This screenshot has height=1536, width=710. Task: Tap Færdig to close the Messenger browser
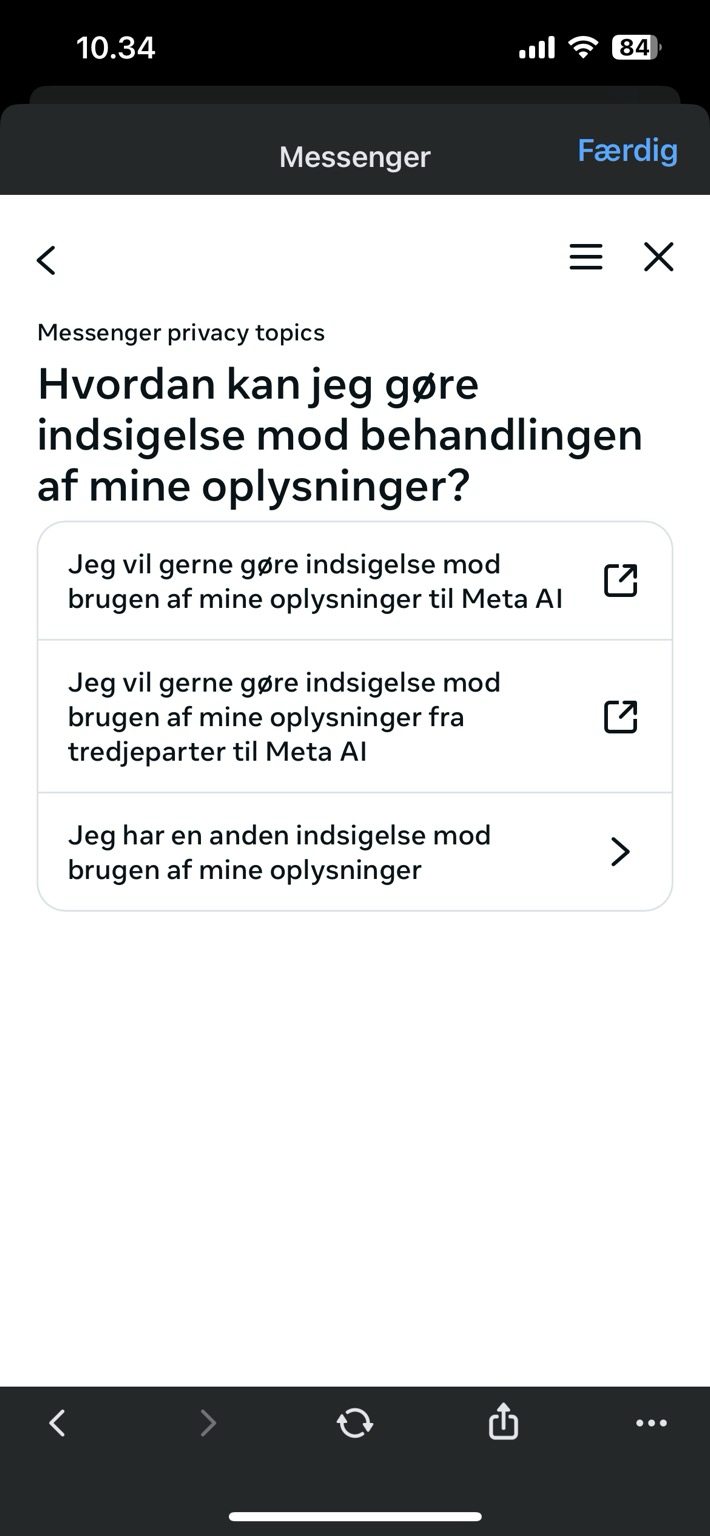pyautogui.click(x=627, y=151)
